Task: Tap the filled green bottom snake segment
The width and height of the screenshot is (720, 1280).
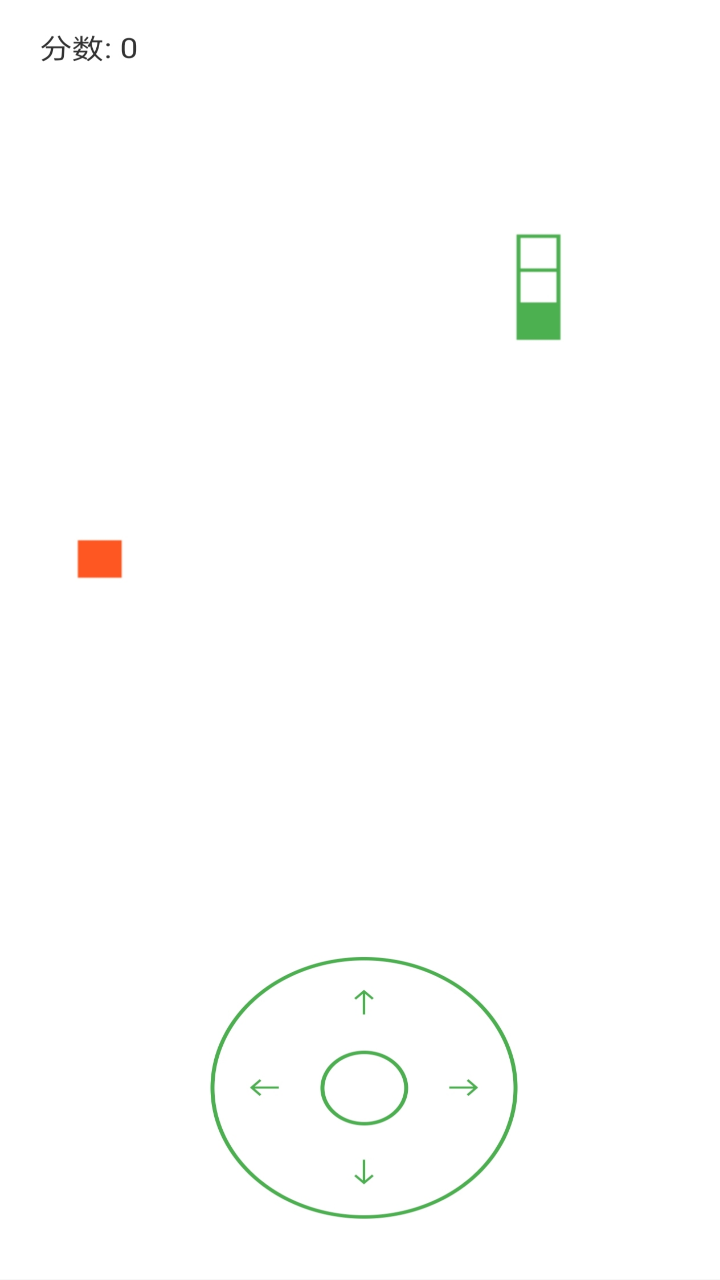Action: point(538,320)
